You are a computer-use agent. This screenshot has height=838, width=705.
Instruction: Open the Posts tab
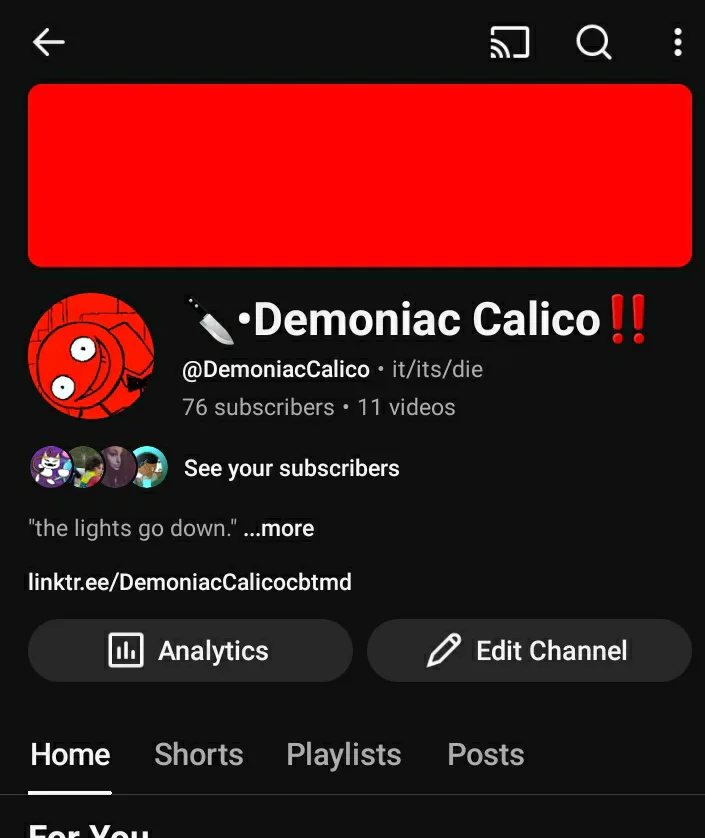click(486, 755)
